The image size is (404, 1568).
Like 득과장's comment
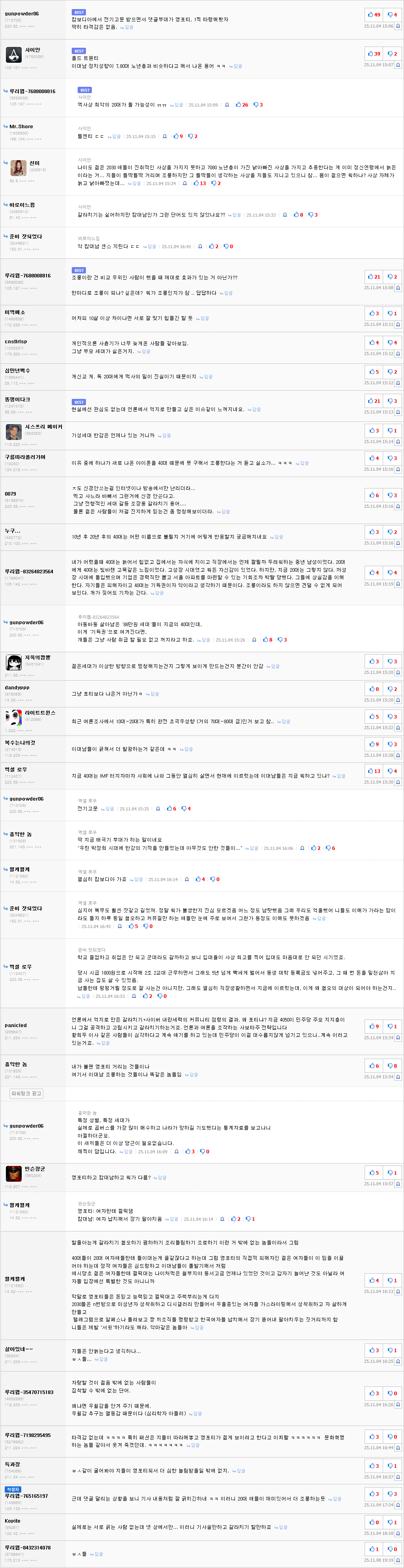374,1466
